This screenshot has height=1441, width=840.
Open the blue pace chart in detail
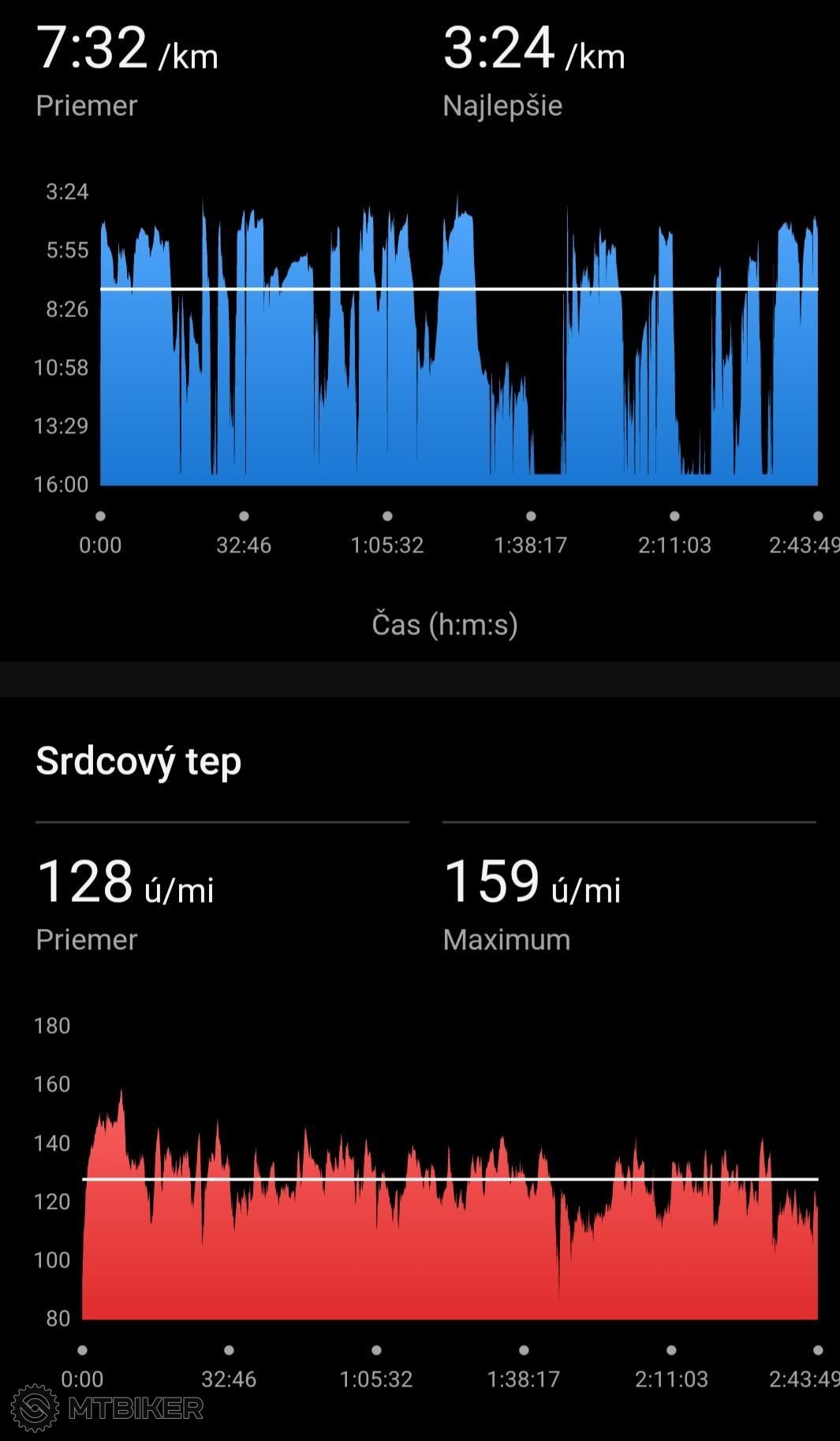pyautogui.click(x=459, y=339)
